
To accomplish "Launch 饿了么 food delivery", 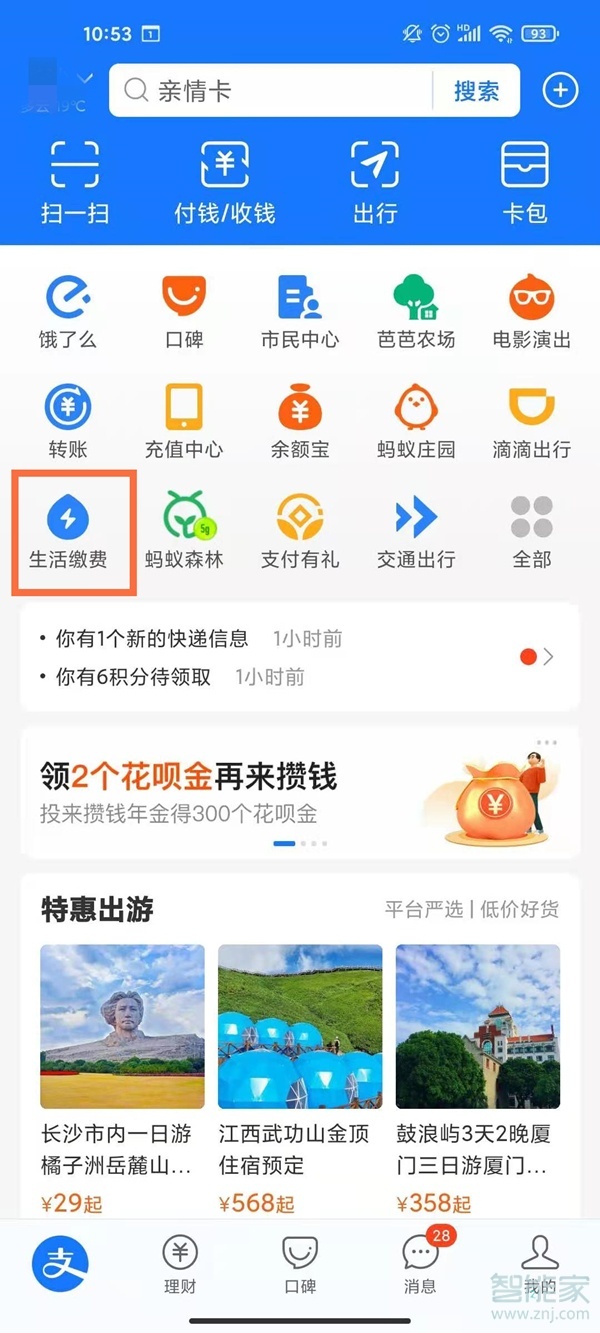I will 68,311.
